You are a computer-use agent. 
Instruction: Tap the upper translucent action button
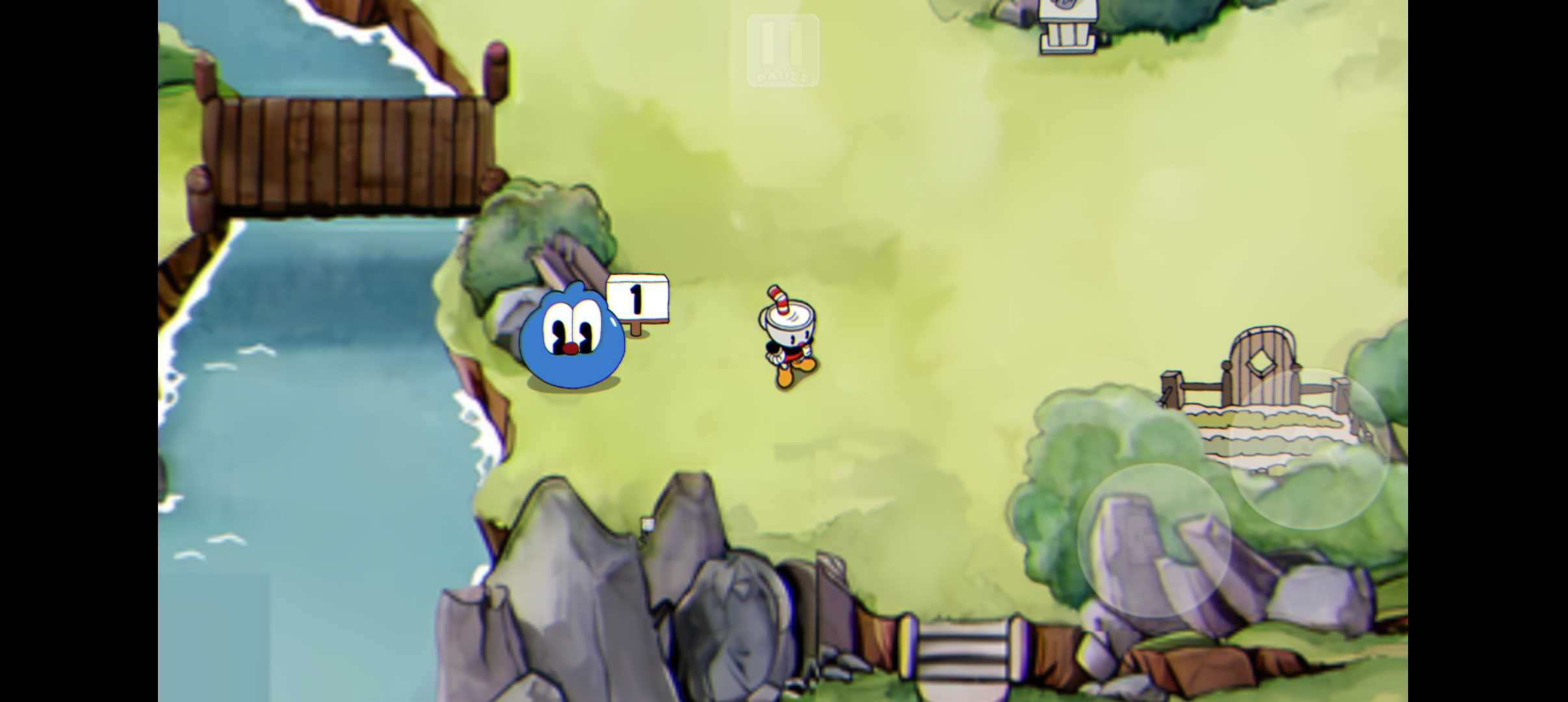(1308, 448)
